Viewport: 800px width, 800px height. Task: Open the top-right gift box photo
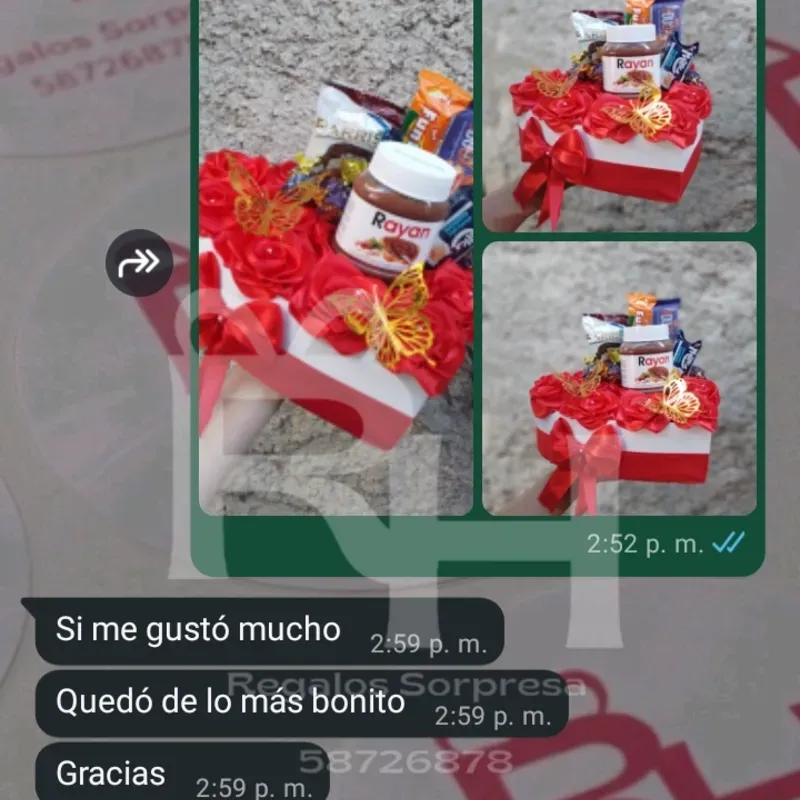[619, 115]
